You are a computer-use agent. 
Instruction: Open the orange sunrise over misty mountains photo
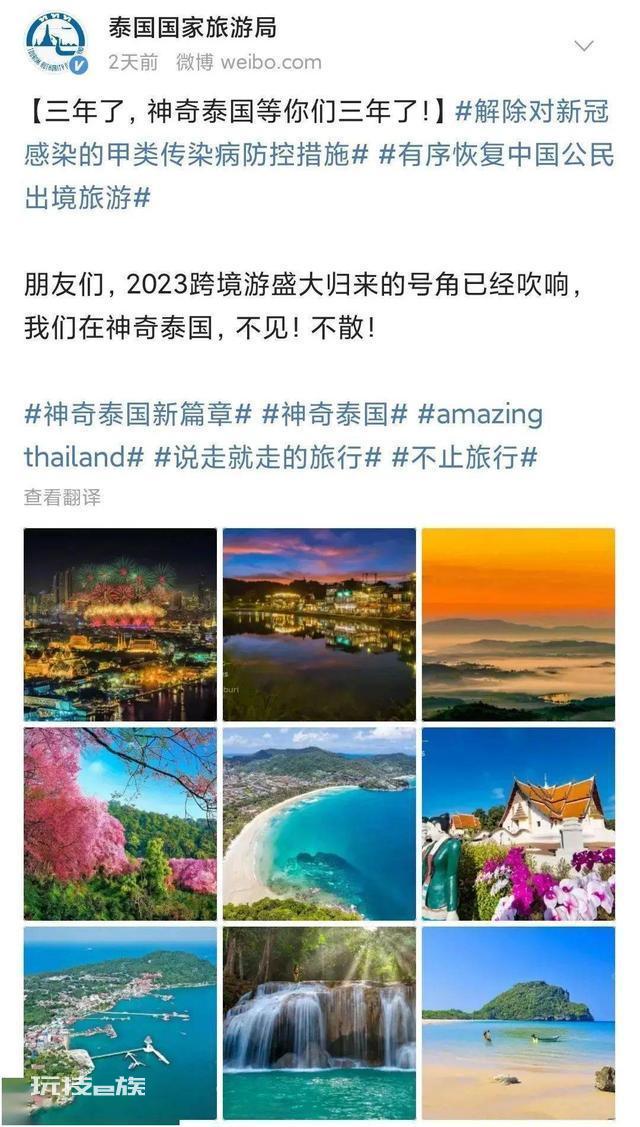tap(518, 625)
